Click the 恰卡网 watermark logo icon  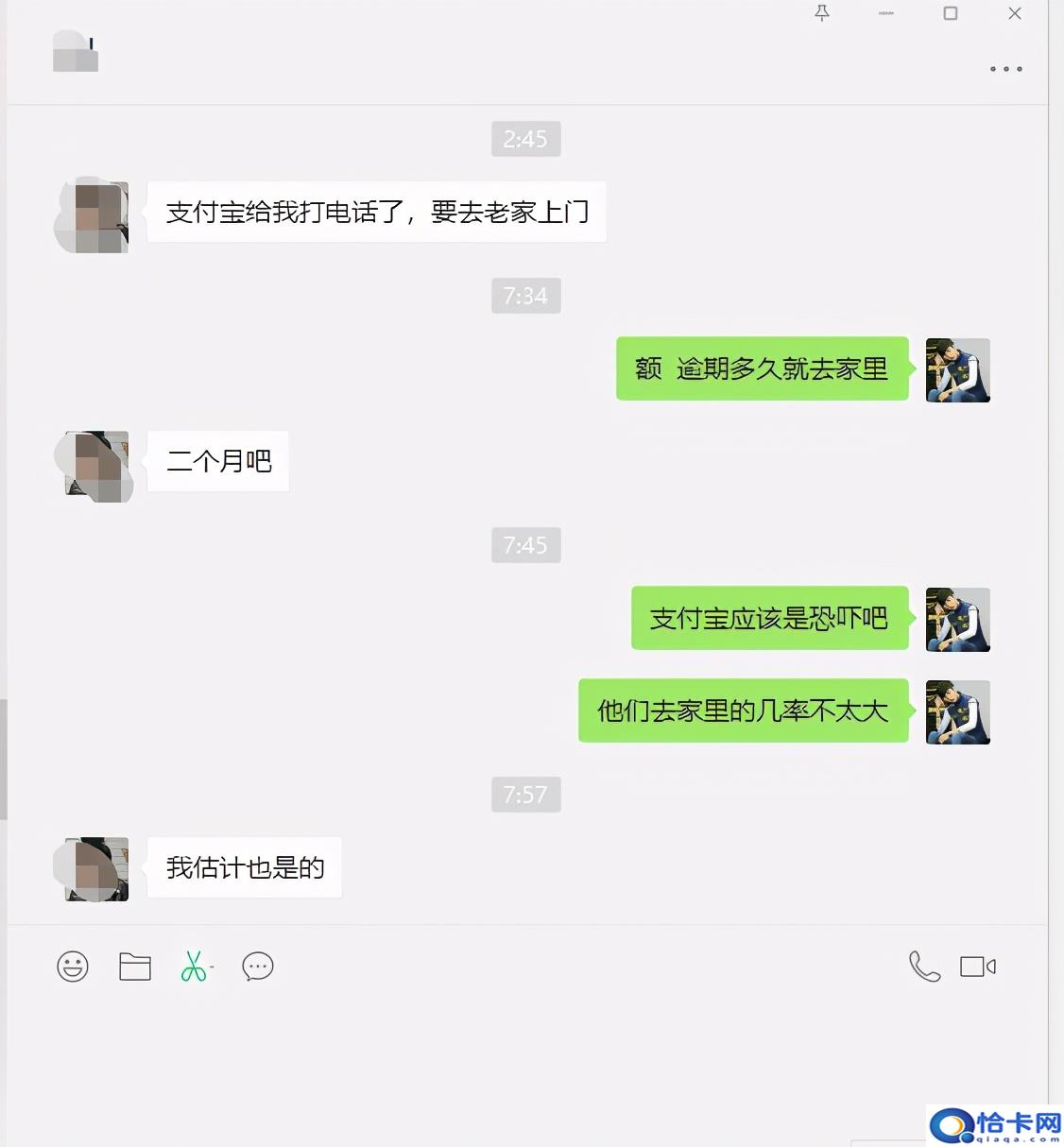click(948, 1125)
